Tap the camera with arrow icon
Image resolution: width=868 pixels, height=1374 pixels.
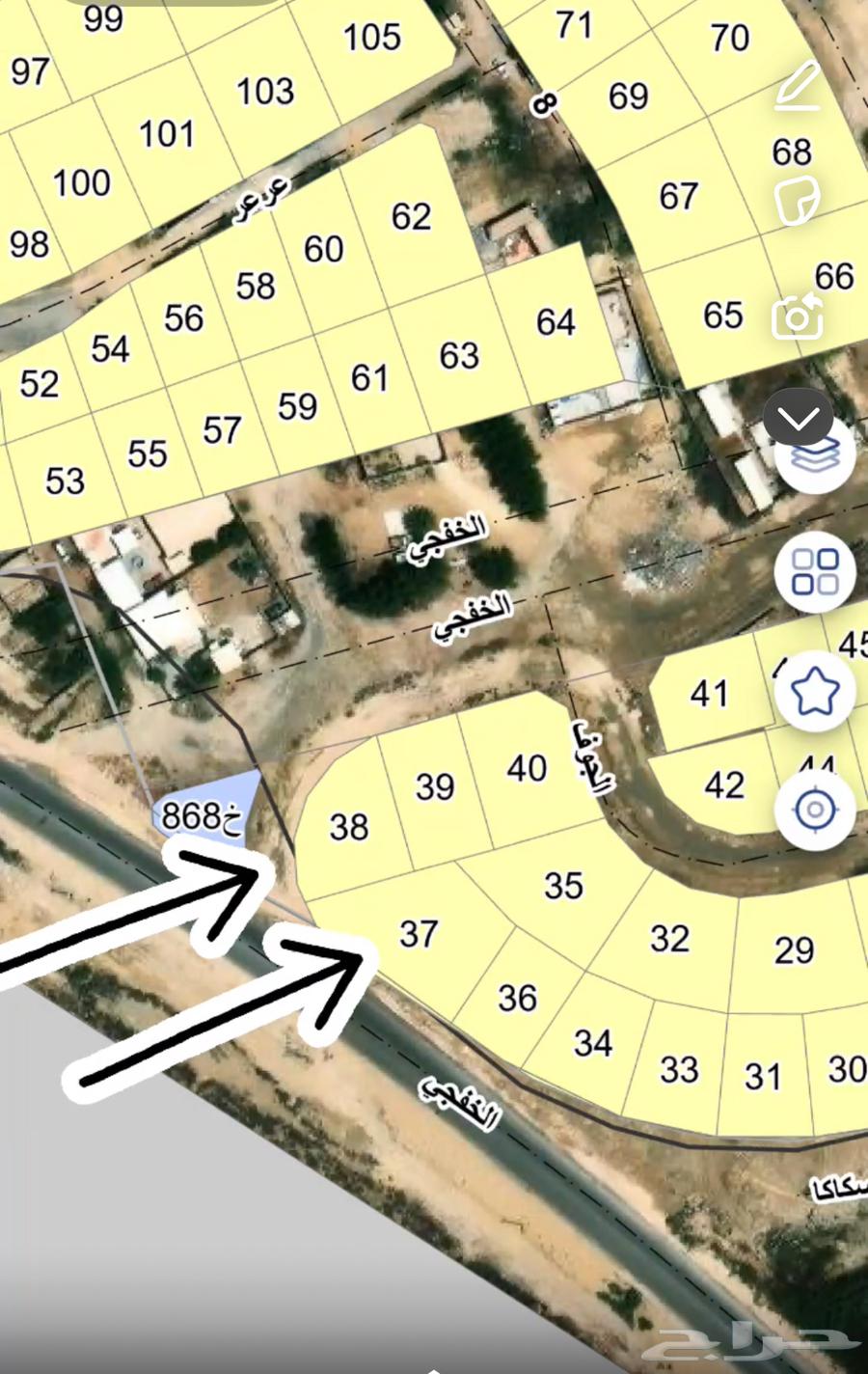point(798,316)
